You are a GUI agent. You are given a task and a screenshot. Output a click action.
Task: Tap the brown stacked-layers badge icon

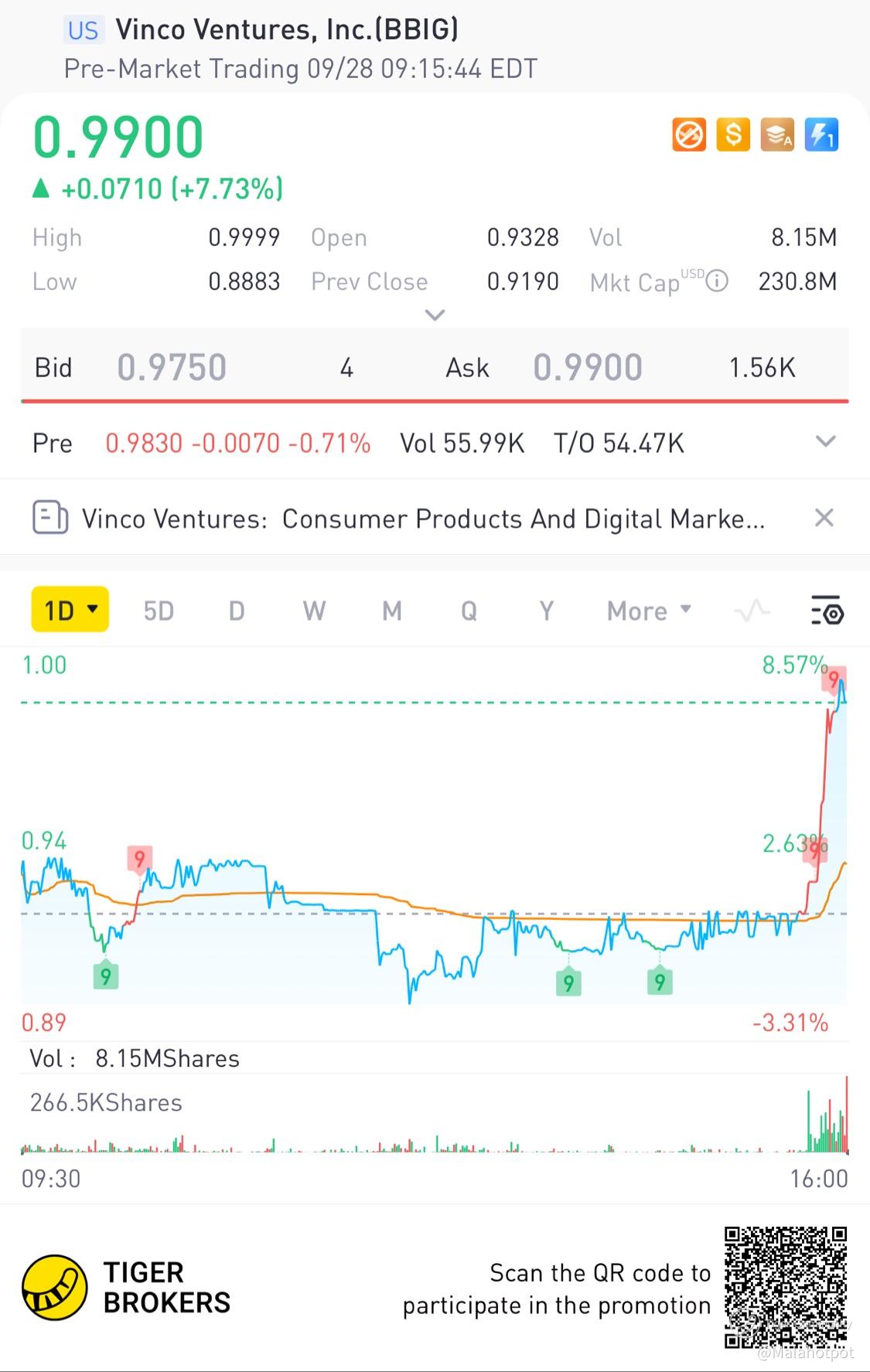click(x=777, y=135)
